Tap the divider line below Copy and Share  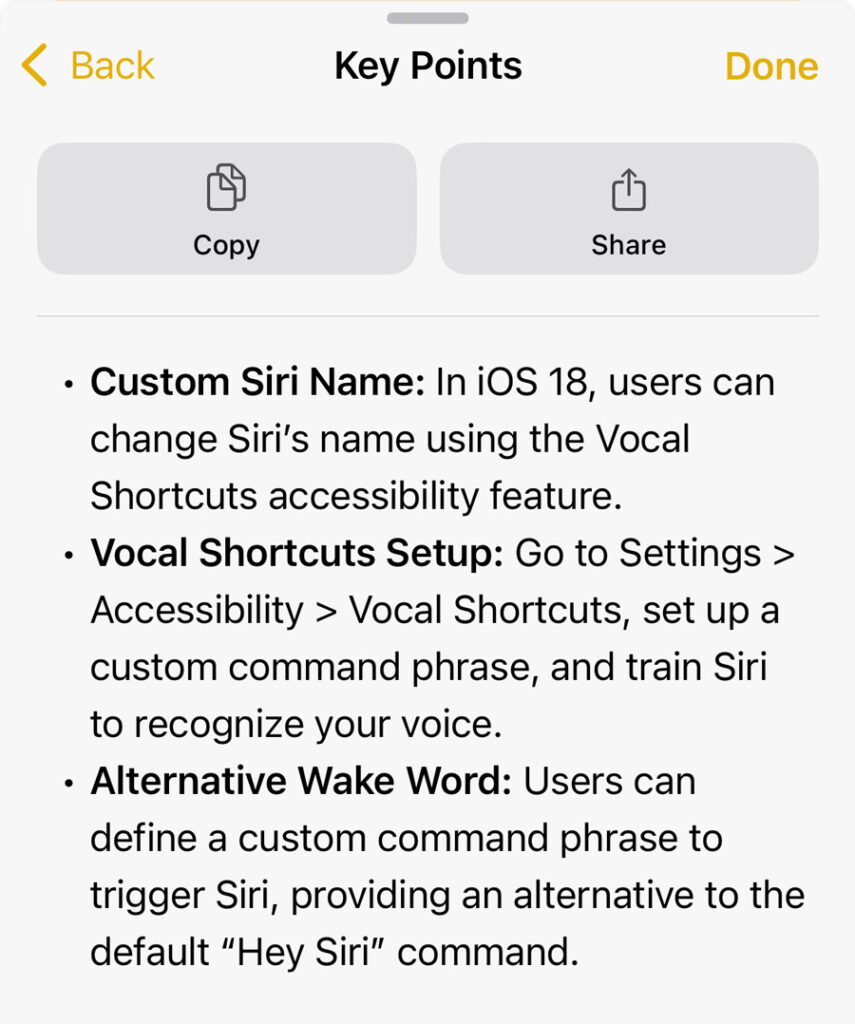pos(427,313)
